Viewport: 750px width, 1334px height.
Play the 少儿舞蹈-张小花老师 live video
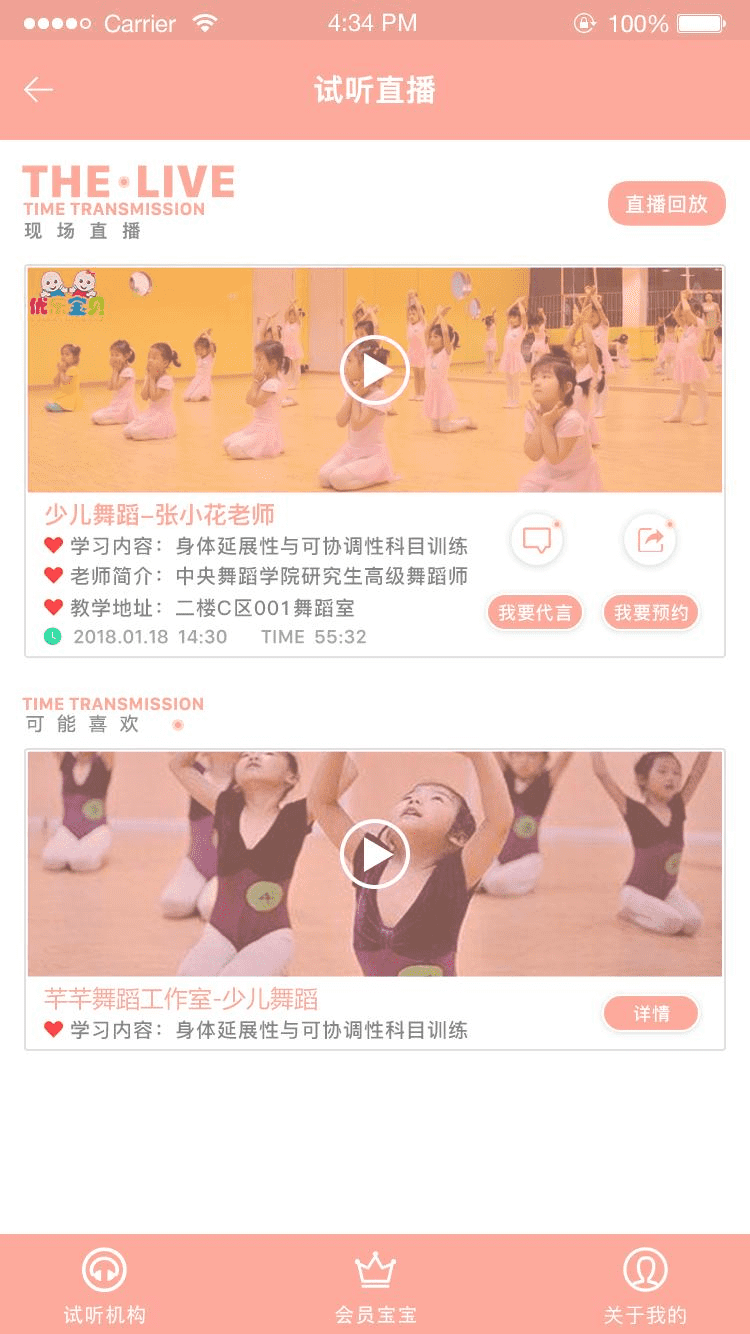(x=375, y=370)
